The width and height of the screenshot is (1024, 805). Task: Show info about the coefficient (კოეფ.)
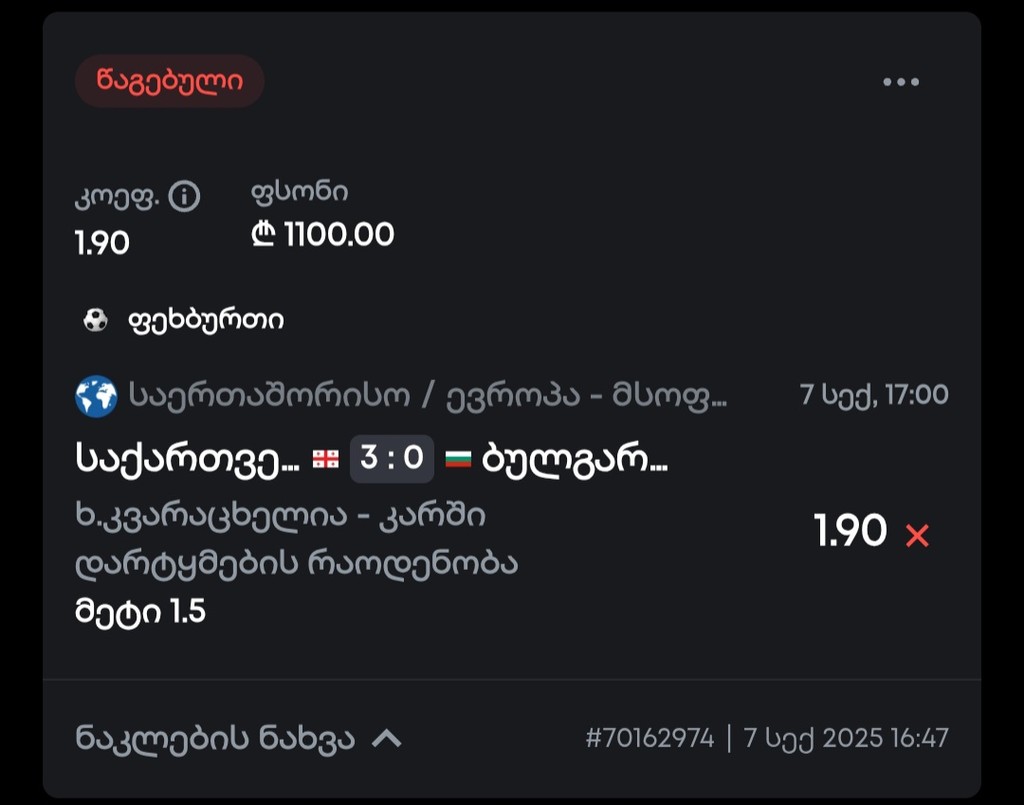coord(184,197)
